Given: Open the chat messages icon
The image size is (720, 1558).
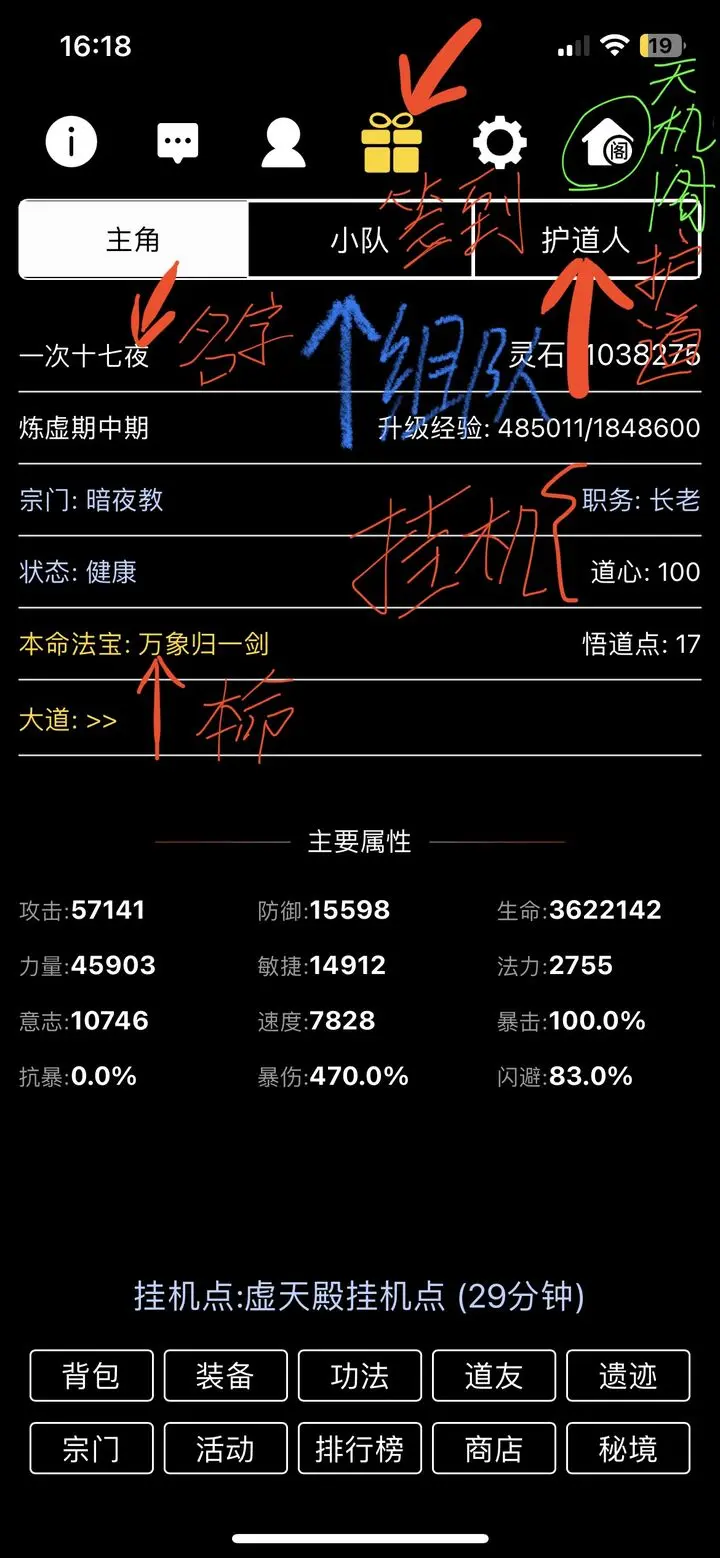Looking at the screenshot, I should coord(178,143).
